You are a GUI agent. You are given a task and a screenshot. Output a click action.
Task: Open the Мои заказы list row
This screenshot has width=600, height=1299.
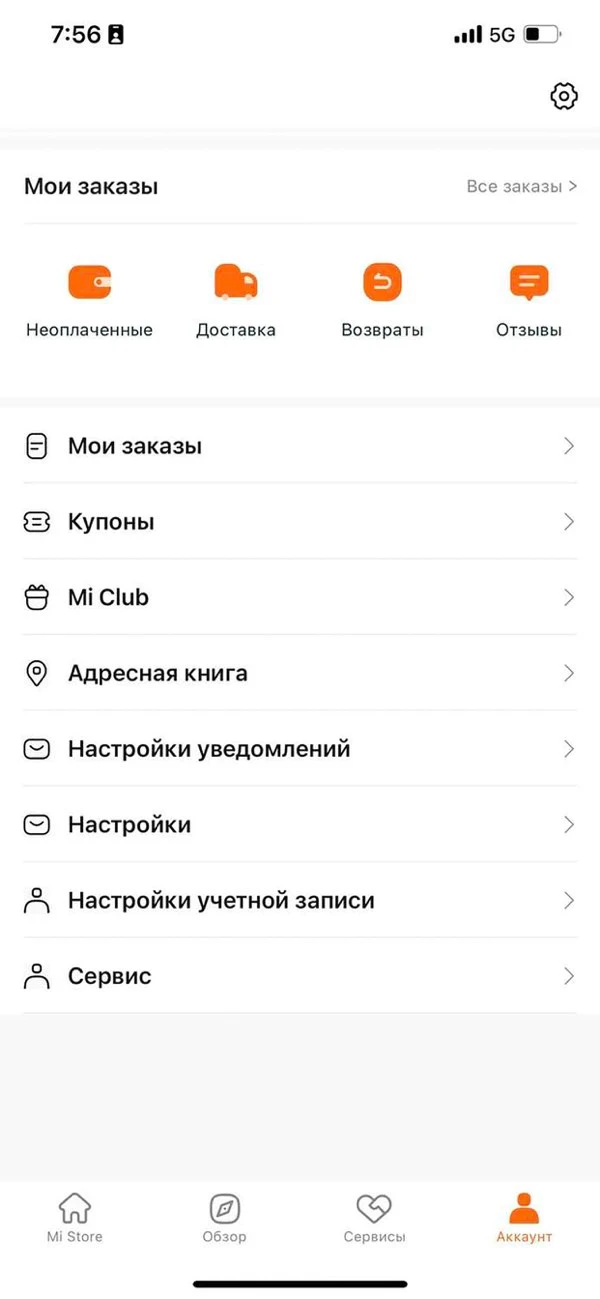[x=300, y=446]
